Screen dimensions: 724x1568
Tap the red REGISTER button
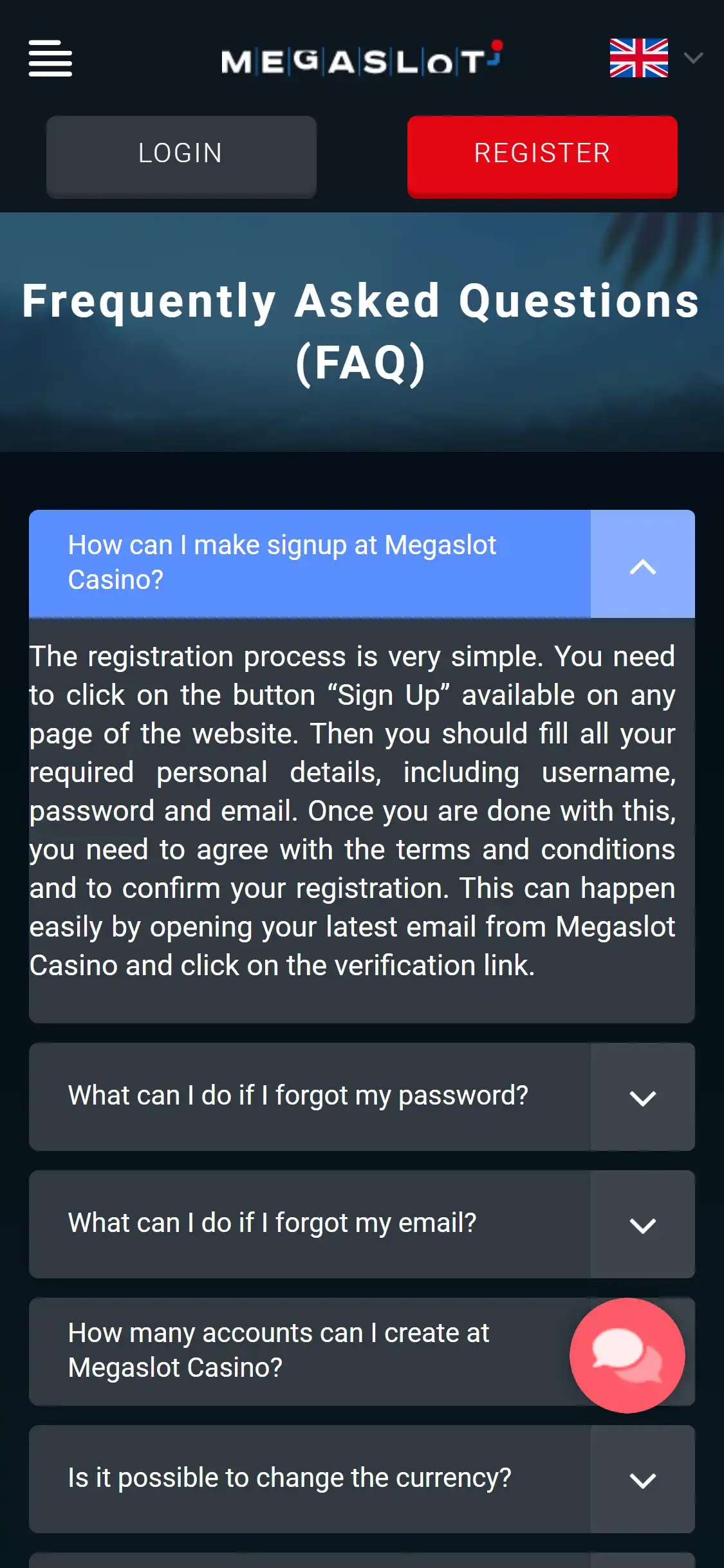click(542, 154)
